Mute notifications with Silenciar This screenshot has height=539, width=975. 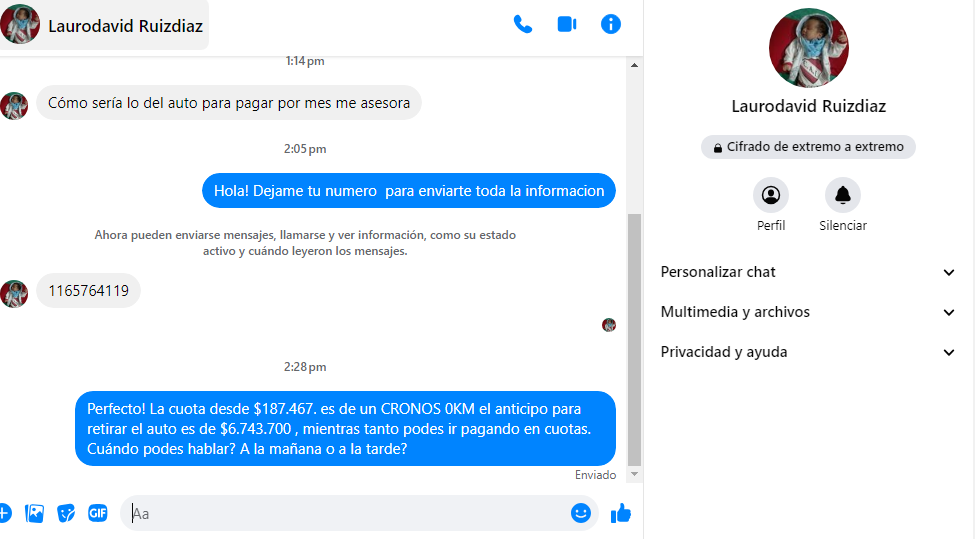[843, 195]
